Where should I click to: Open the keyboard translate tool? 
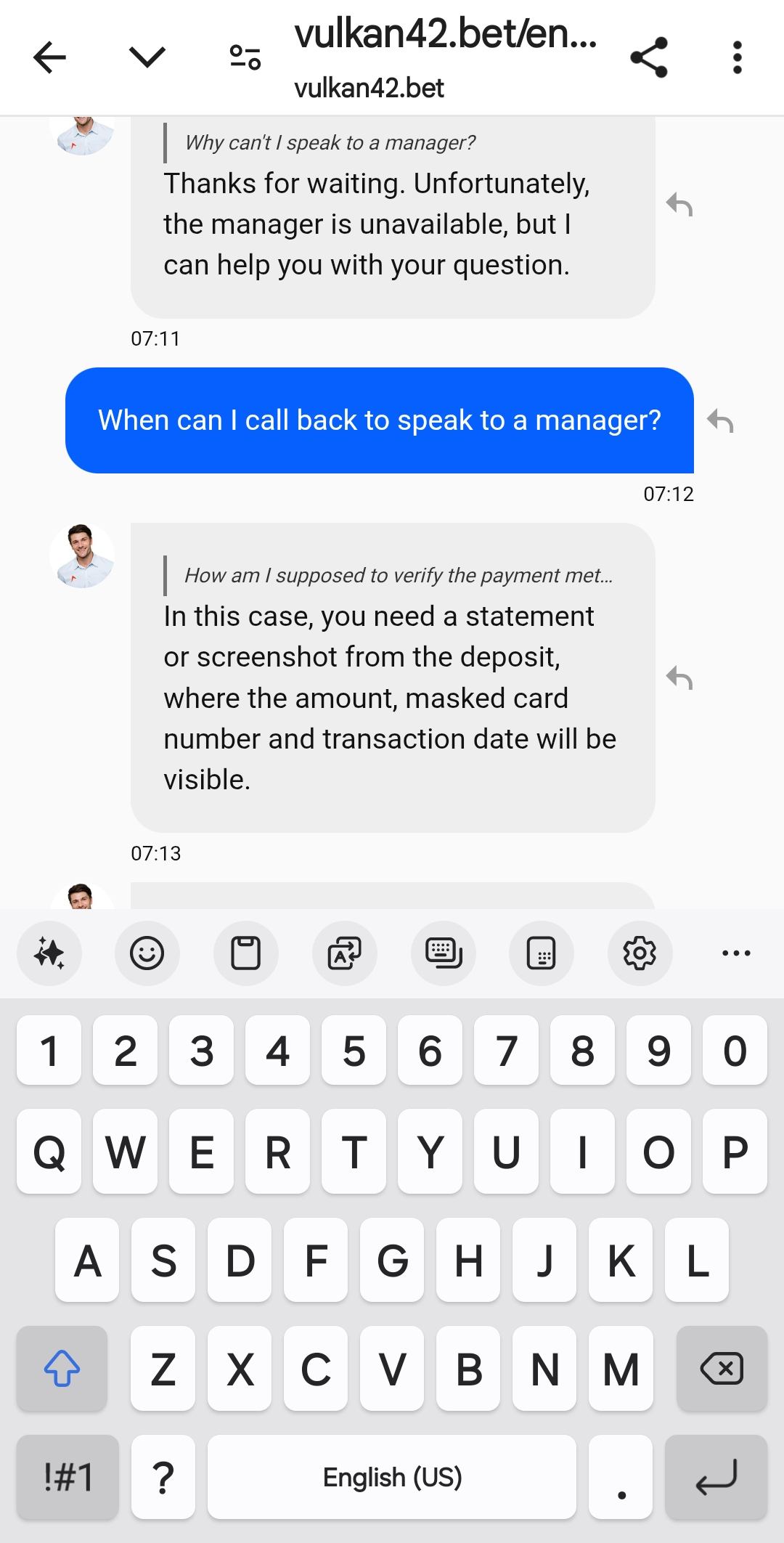(344, 953)
